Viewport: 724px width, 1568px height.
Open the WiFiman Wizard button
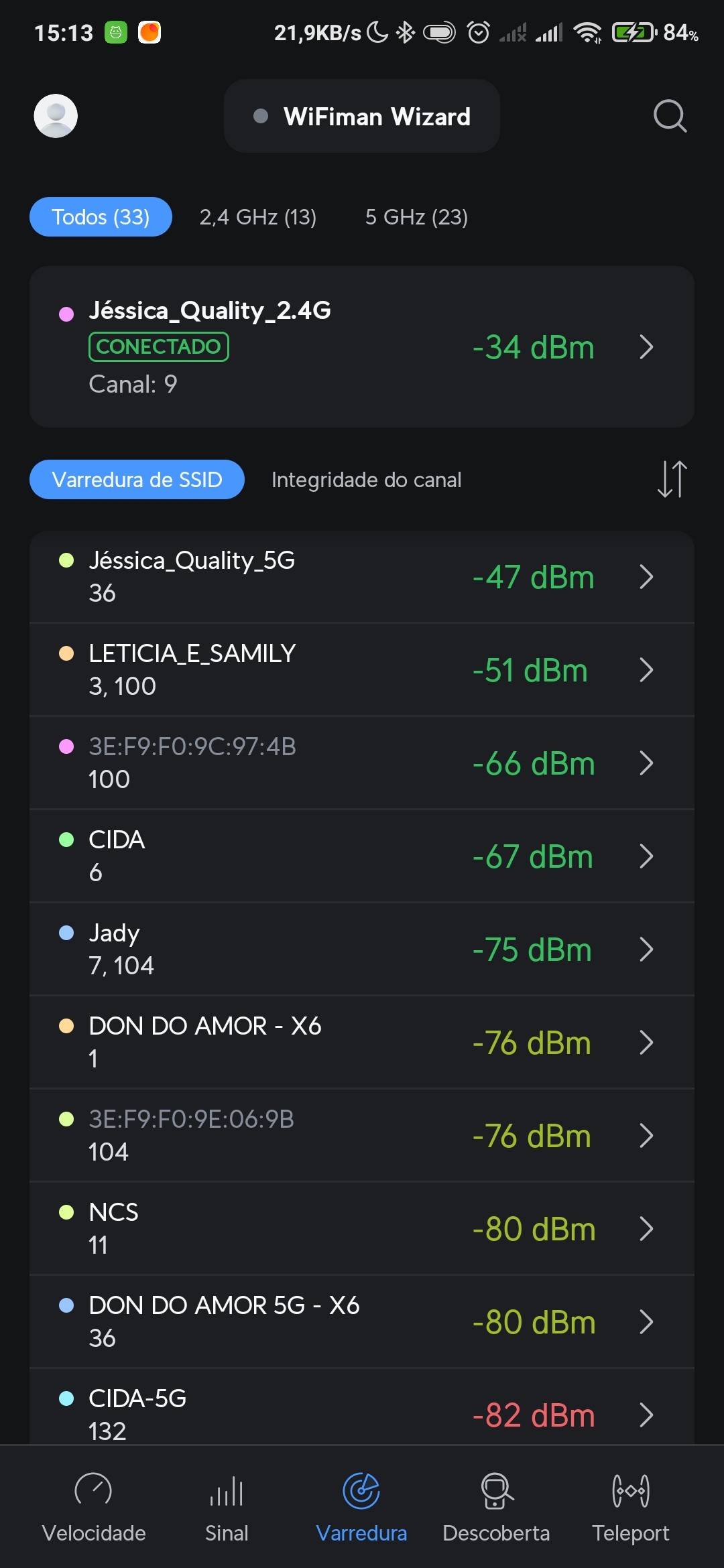tap(362, 117)
